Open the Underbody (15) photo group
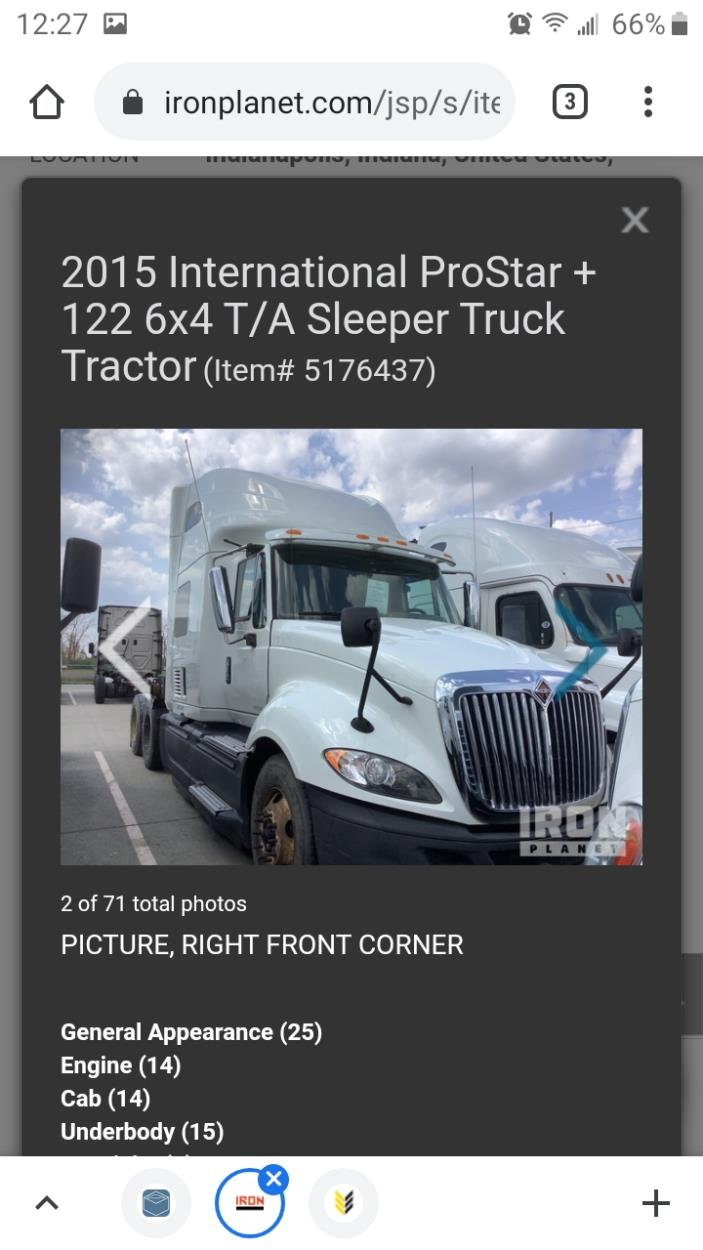703x1250 pixels. [142, 1131]
